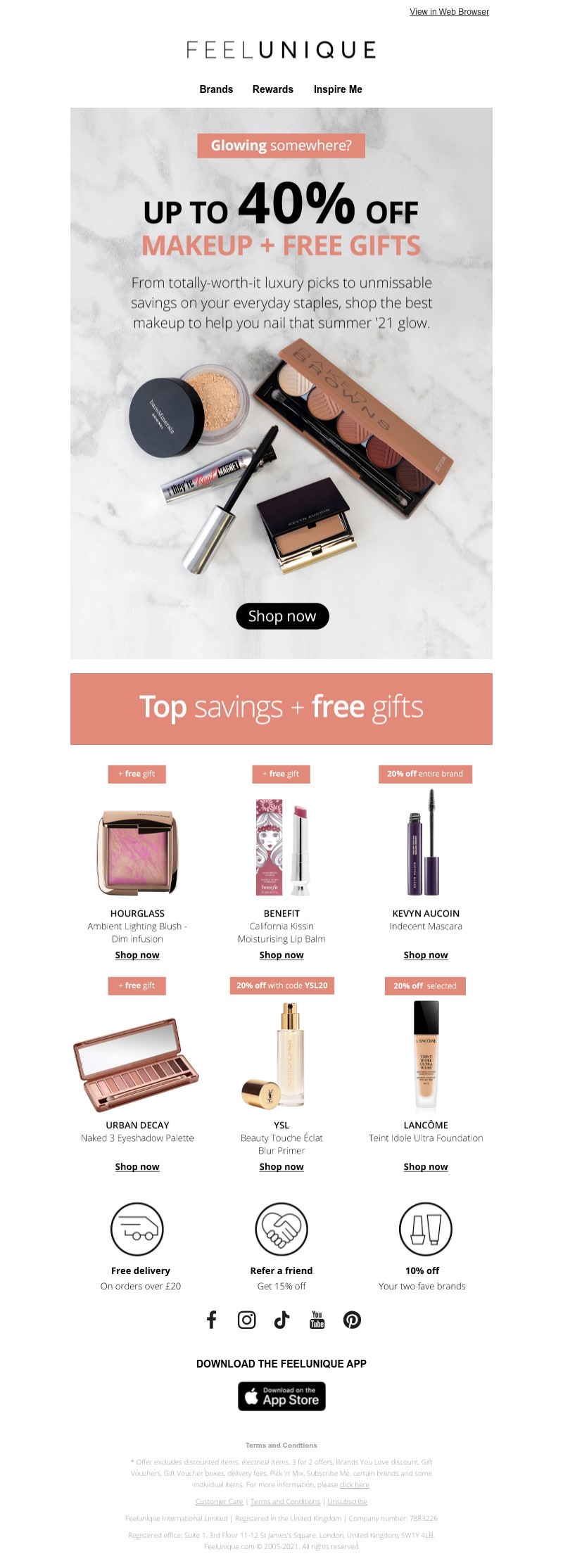Shop now for YSL Blur Primer
563x1568 pixels.
281,1166
